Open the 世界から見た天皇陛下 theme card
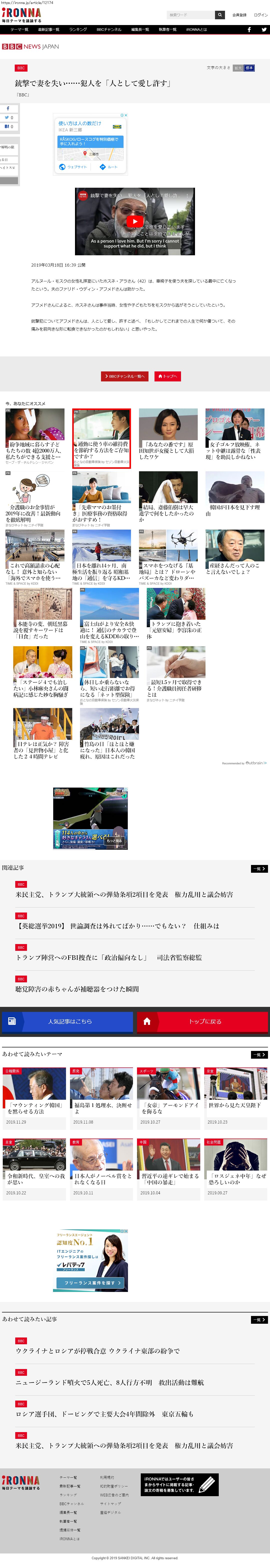Image resolution: width=270 pixels, height=1568 pixels. pos(235,1105)
